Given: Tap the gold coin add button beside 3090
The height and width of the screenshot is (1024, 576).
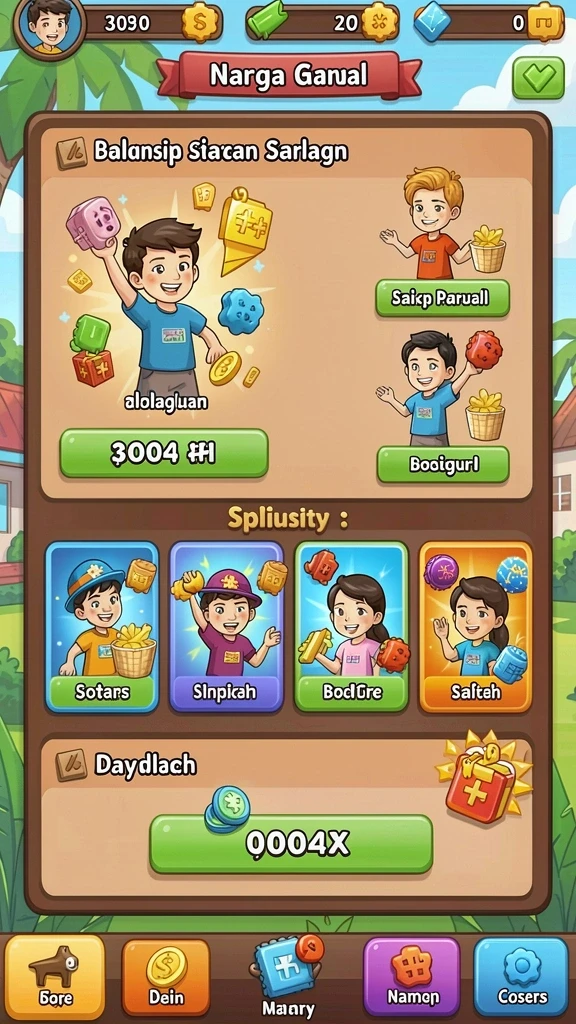Looking at the screenshot, I should pyautogui.click(x=200, y=24).
